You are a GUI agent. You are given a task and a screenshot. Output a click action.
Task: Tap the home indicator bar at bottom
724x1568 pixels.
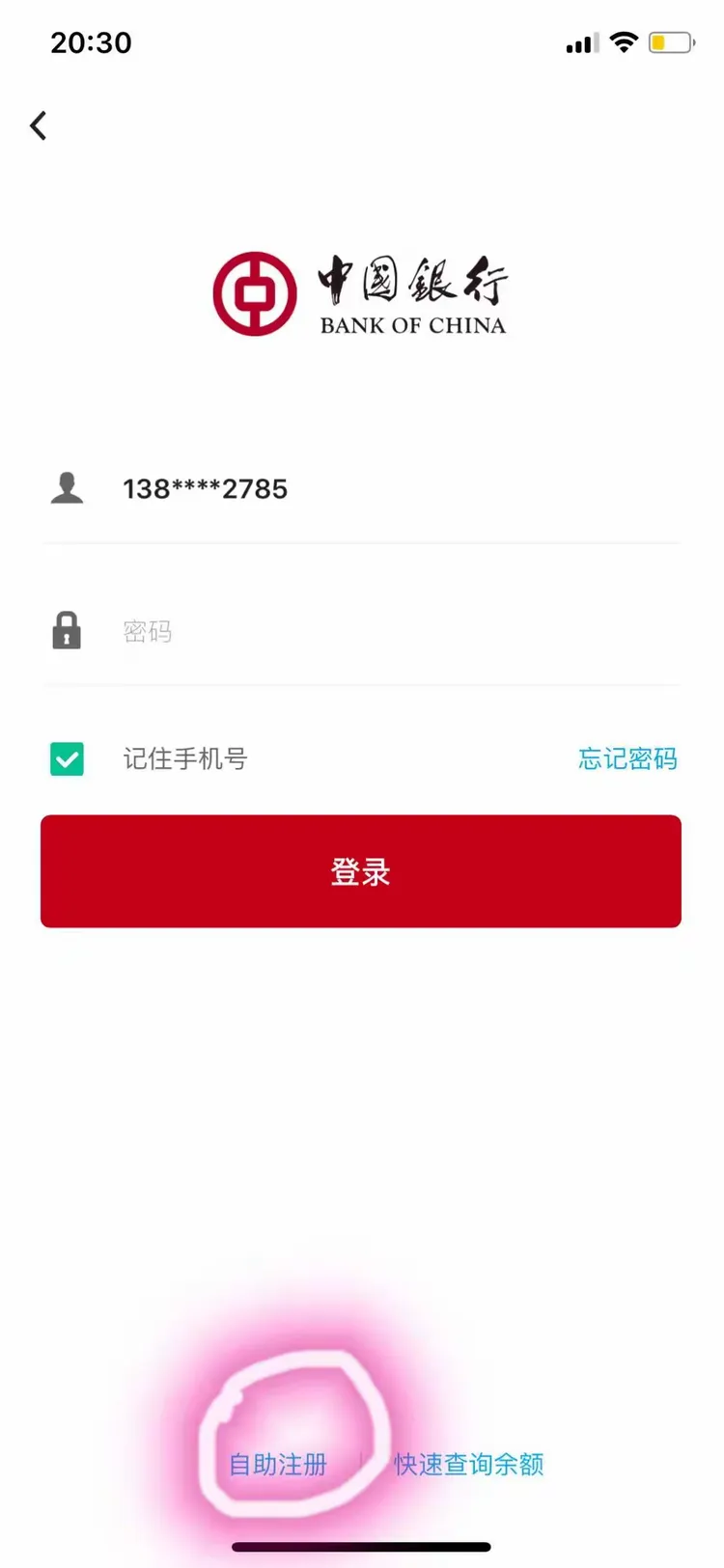point(362,1546)
